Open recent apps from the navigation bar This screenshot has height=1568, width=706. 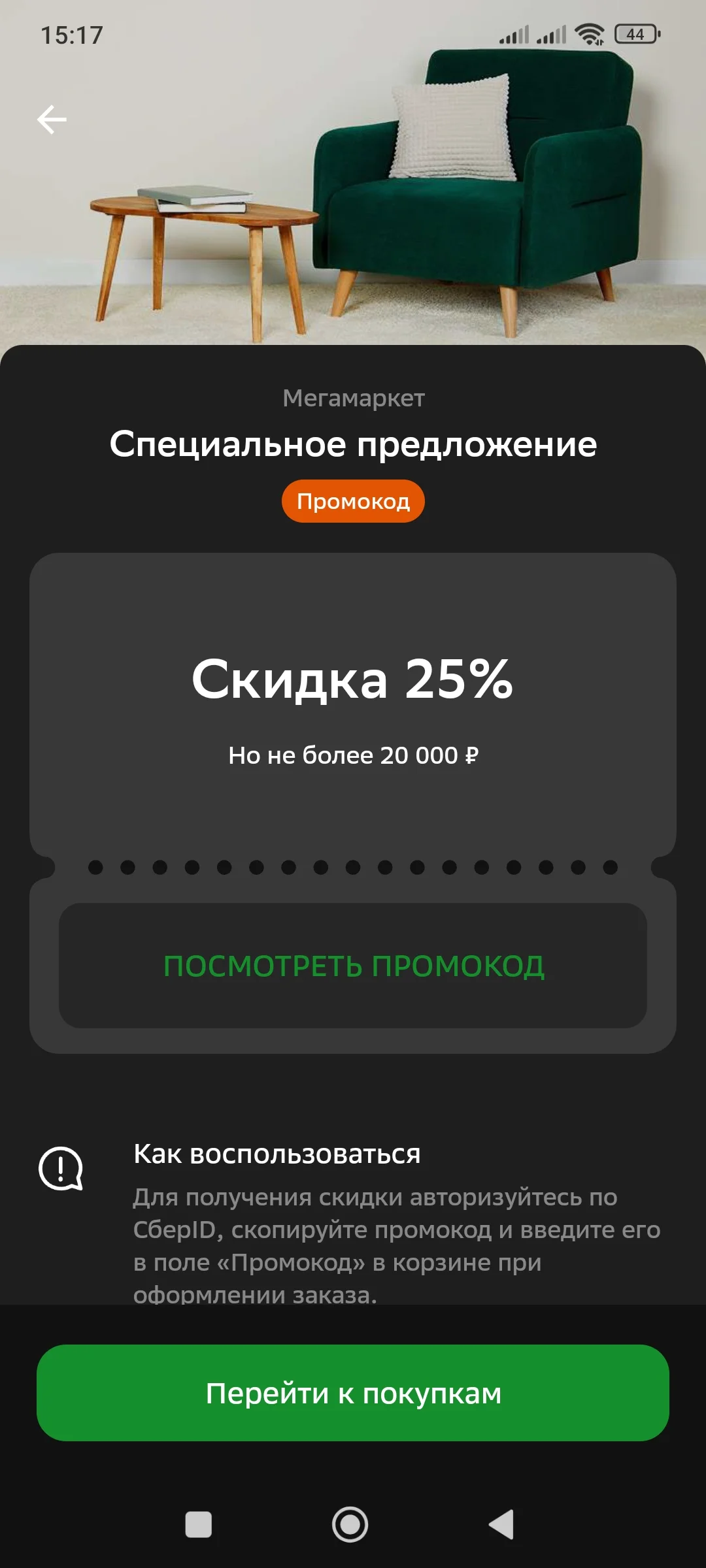click(x=199, y=1525)
